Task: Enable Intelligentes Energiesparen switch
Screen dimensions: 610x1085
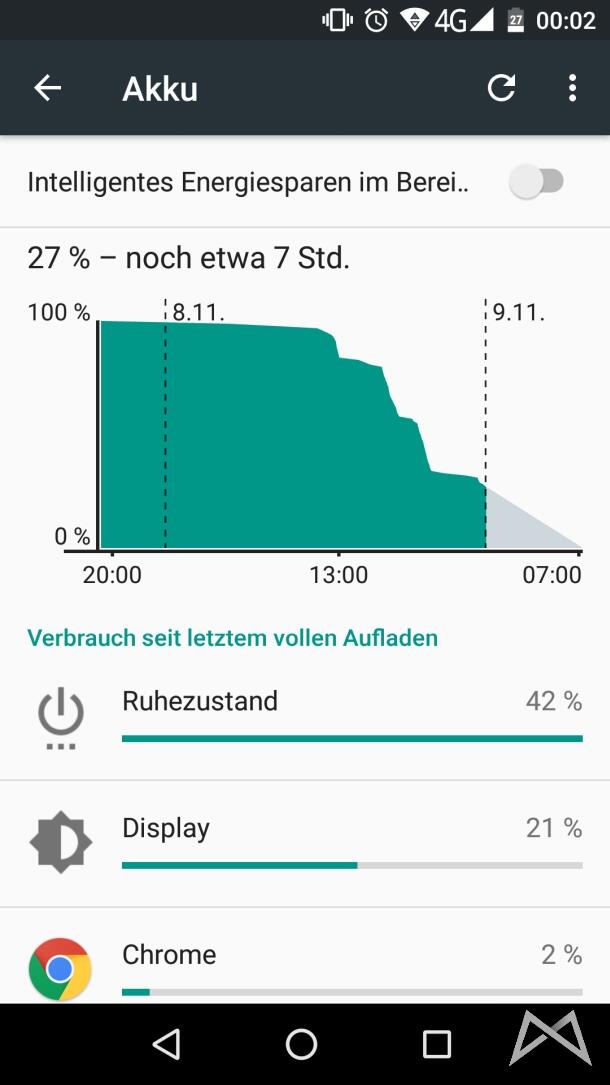Action: pyautogui.click(x=537, y=182)
